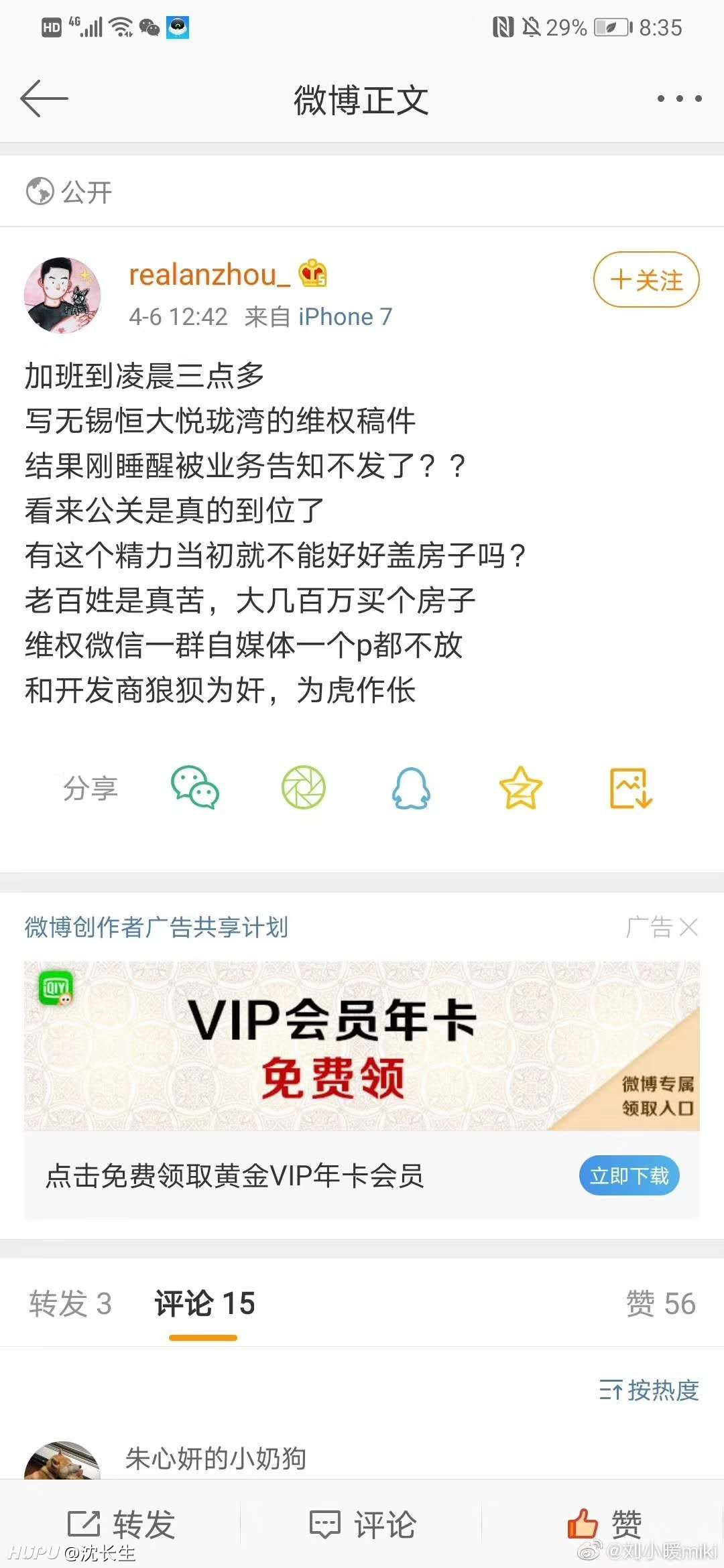Viewport: 724px width, 1568px height.
Task: Open the 微博创作者广告共享计划 link
Action: coord(156,927)
